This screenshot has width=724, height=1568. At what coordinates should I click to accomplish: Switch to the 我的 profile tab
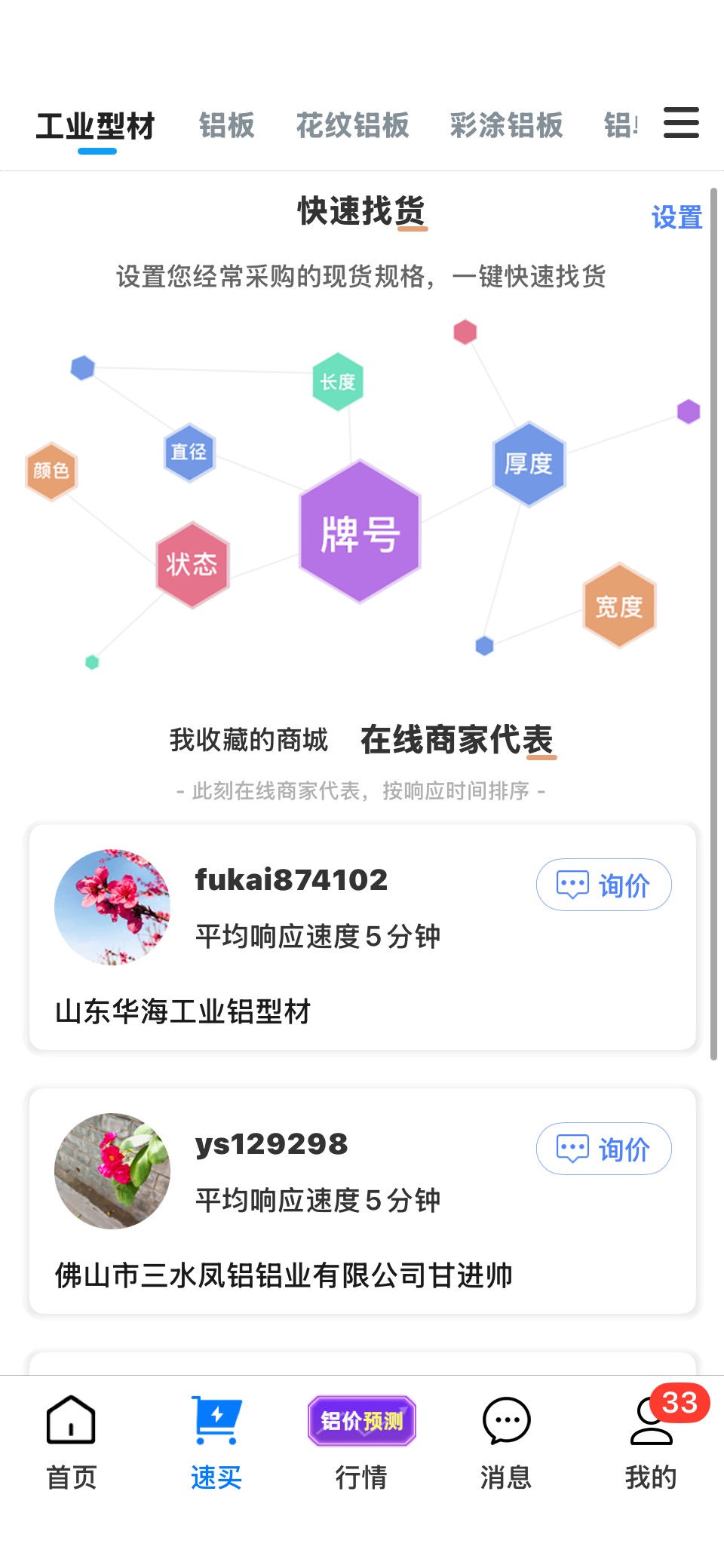tap(651, 1442)
